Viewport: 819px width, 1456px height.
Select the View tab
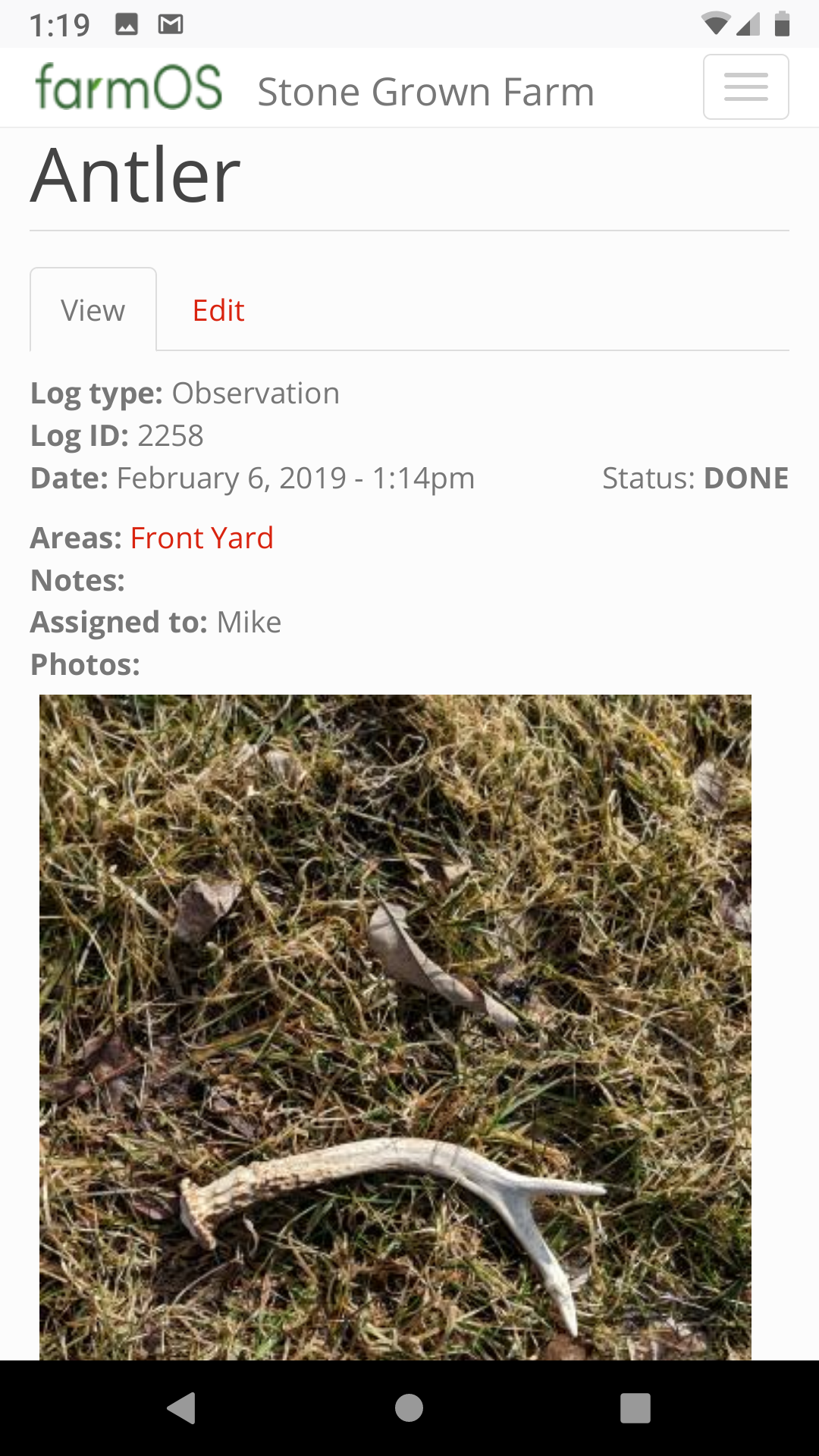[x=93, y=311]
